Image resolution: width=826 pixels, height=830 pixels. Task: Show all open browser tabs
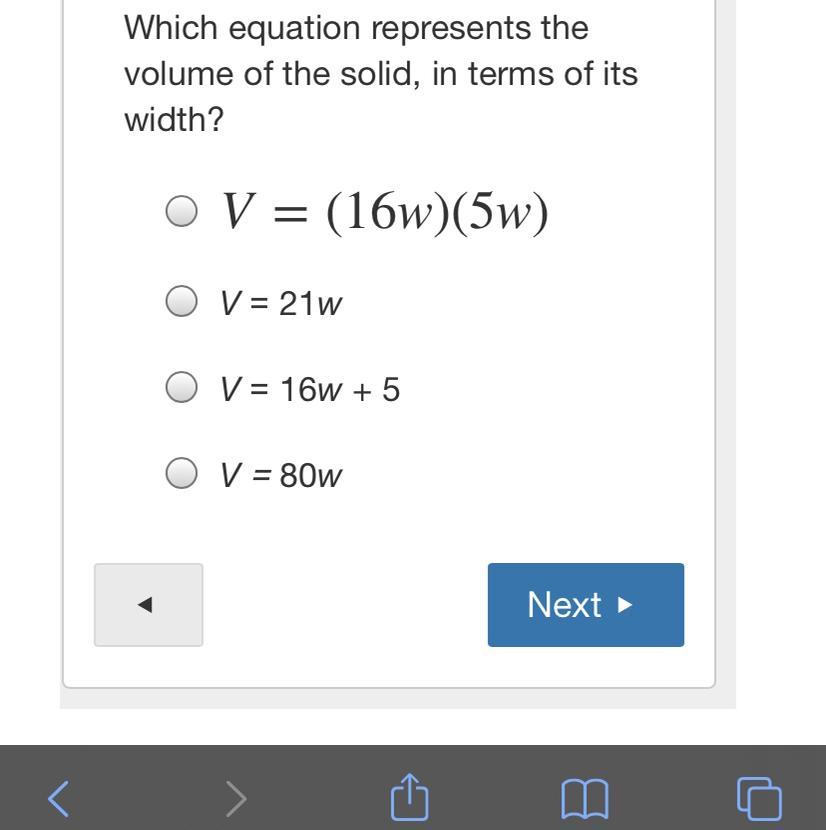(x=760, y=798)
